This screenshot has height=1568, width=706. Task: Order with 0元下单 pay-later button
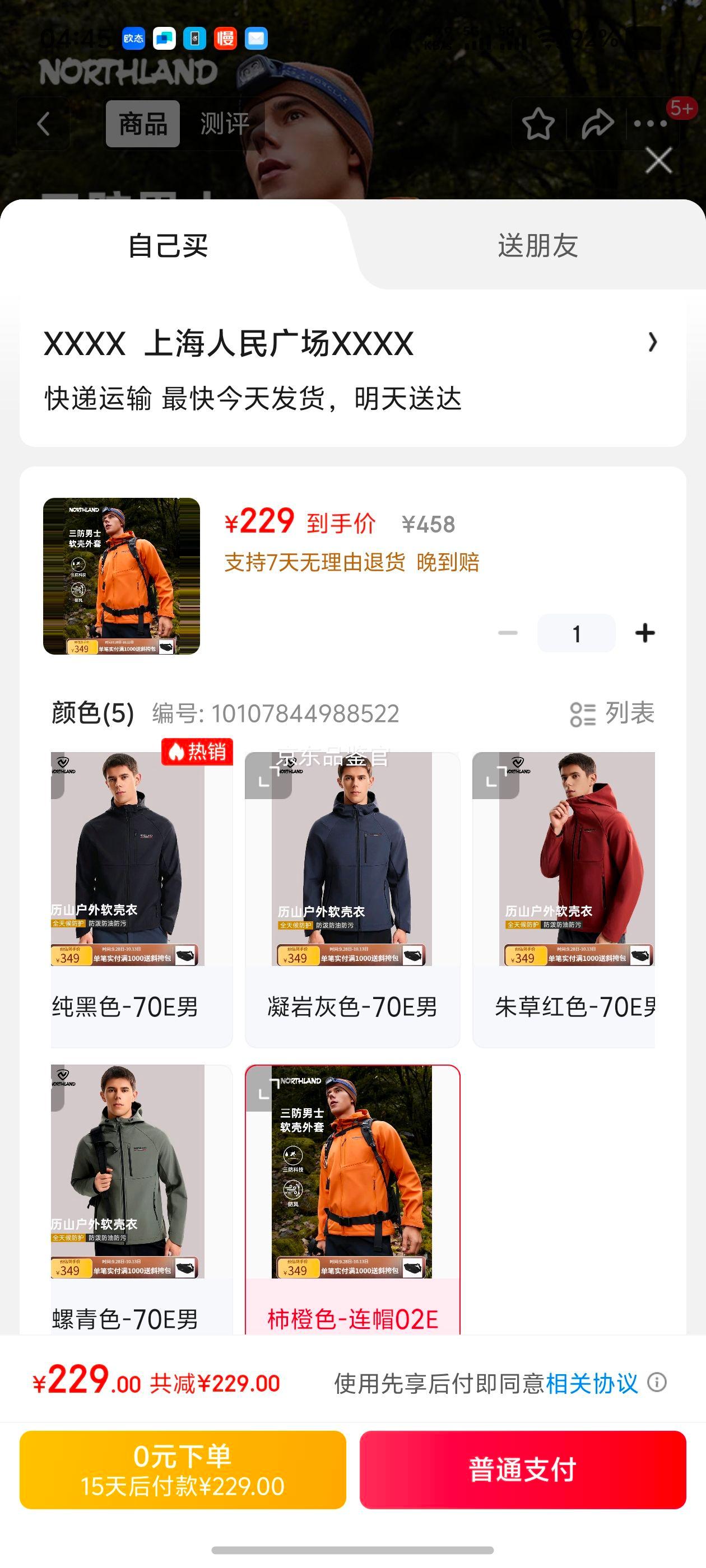183,1469
